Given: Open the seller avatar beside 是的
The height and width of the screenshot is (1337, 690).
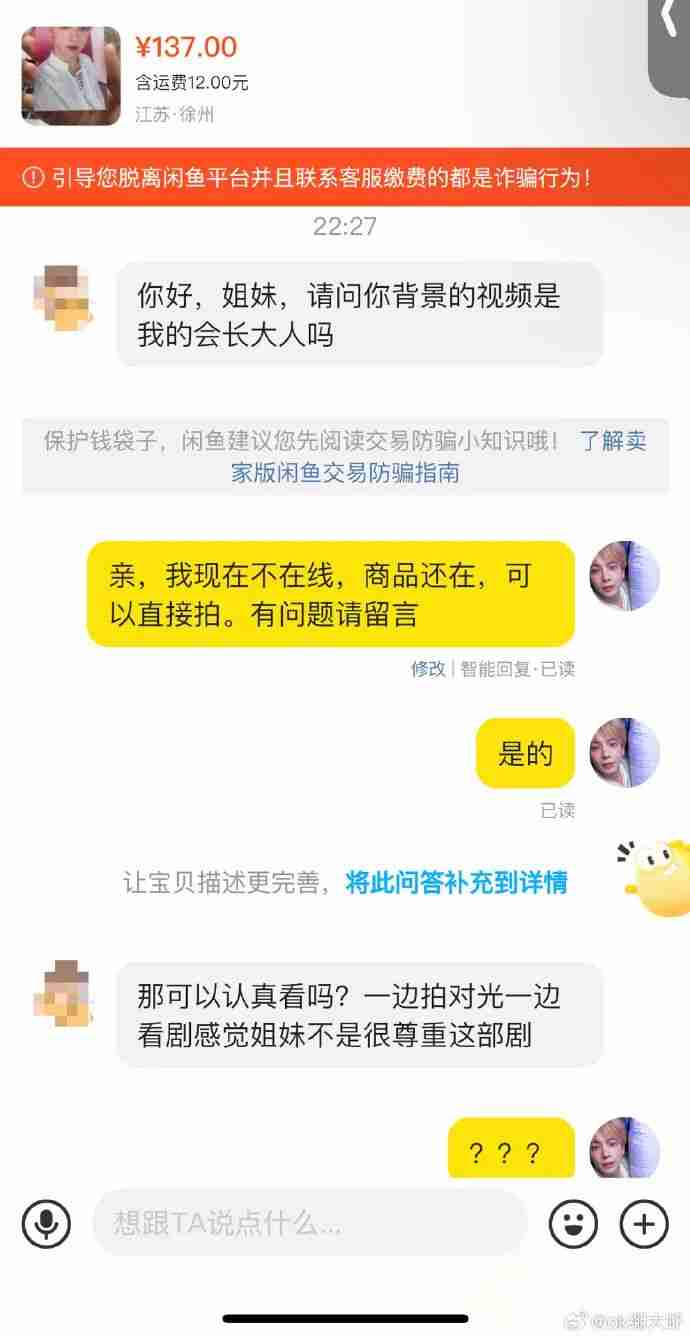Looking at the screenshot, I should point(625,752).
